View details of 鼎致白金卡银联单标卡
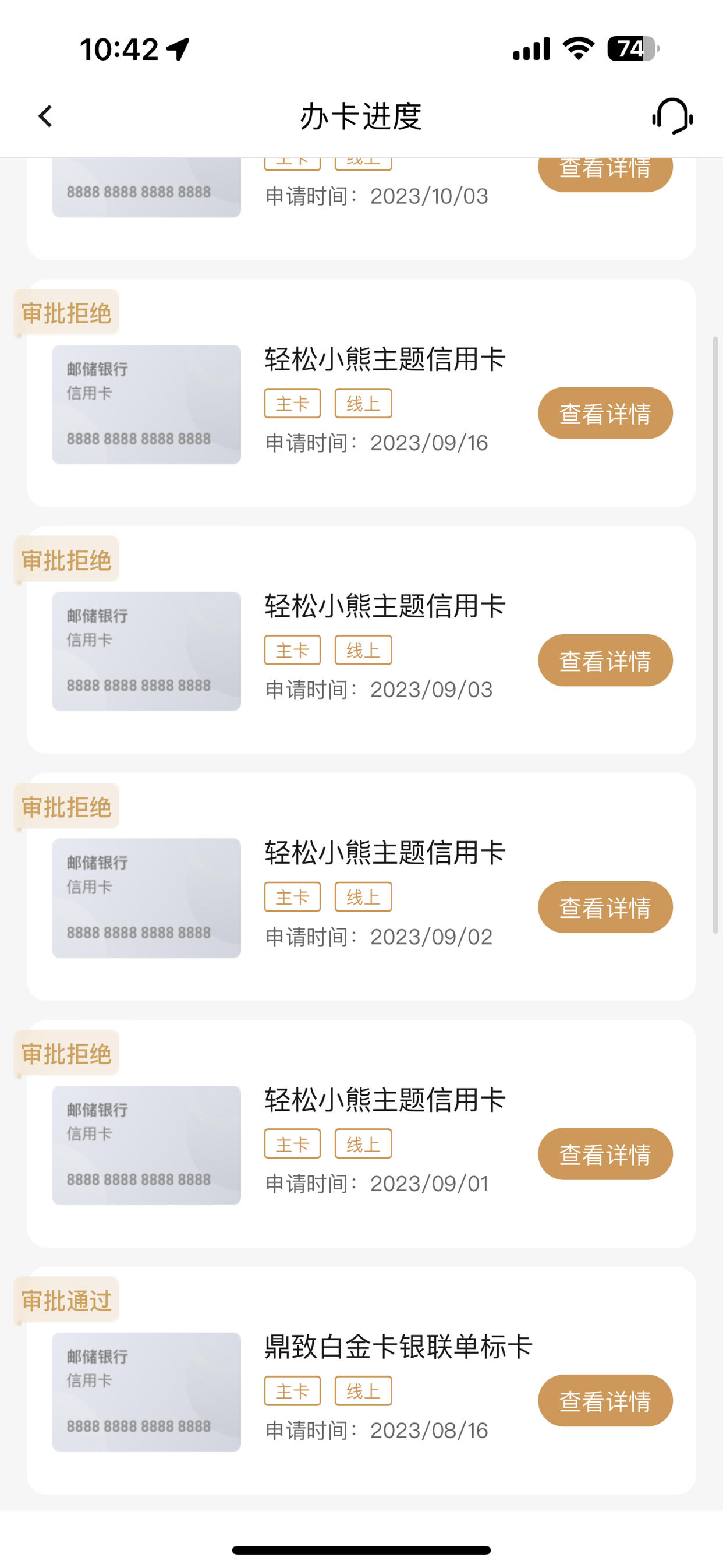This screenshot has width=723, height=1568. tap(605, 1401)
